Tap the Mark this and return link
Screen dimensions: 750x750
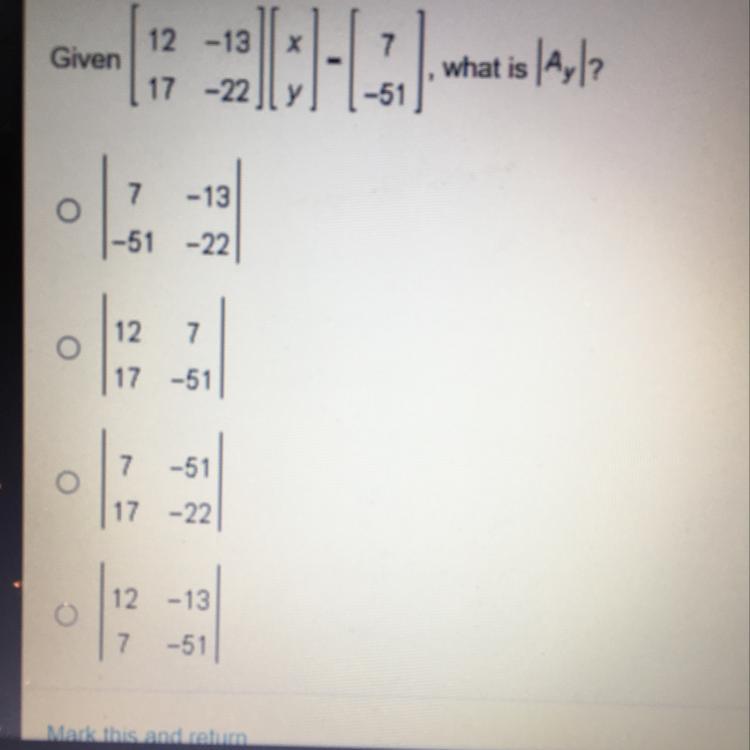[147, 736]
